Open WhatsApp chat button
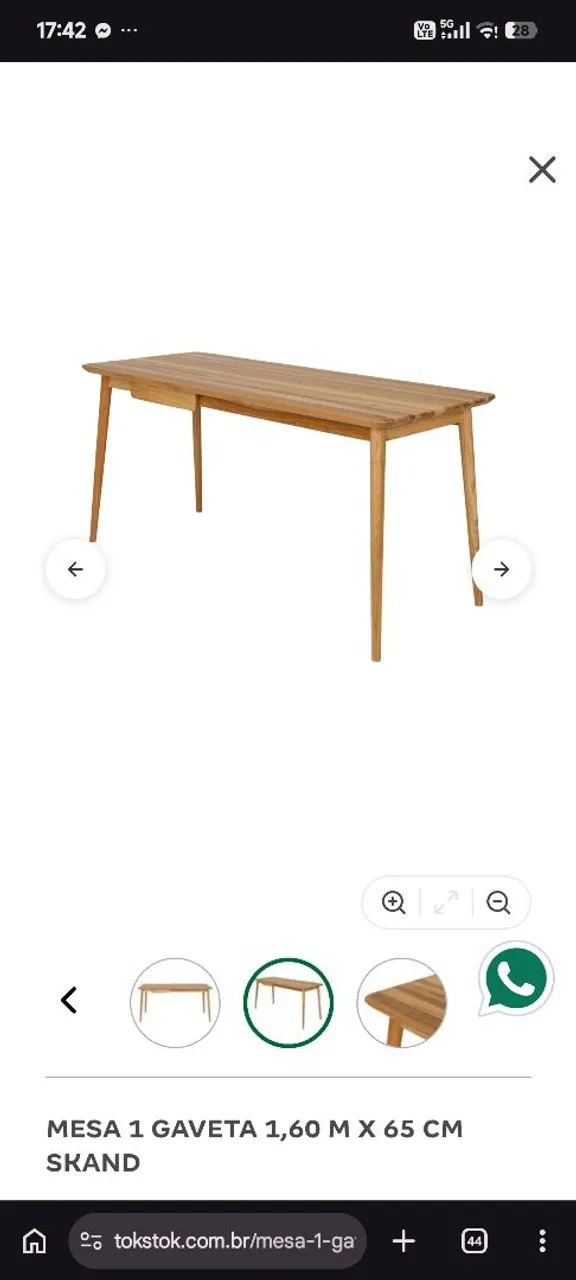This screenshot has height=1280, width=576. [516, 979]
